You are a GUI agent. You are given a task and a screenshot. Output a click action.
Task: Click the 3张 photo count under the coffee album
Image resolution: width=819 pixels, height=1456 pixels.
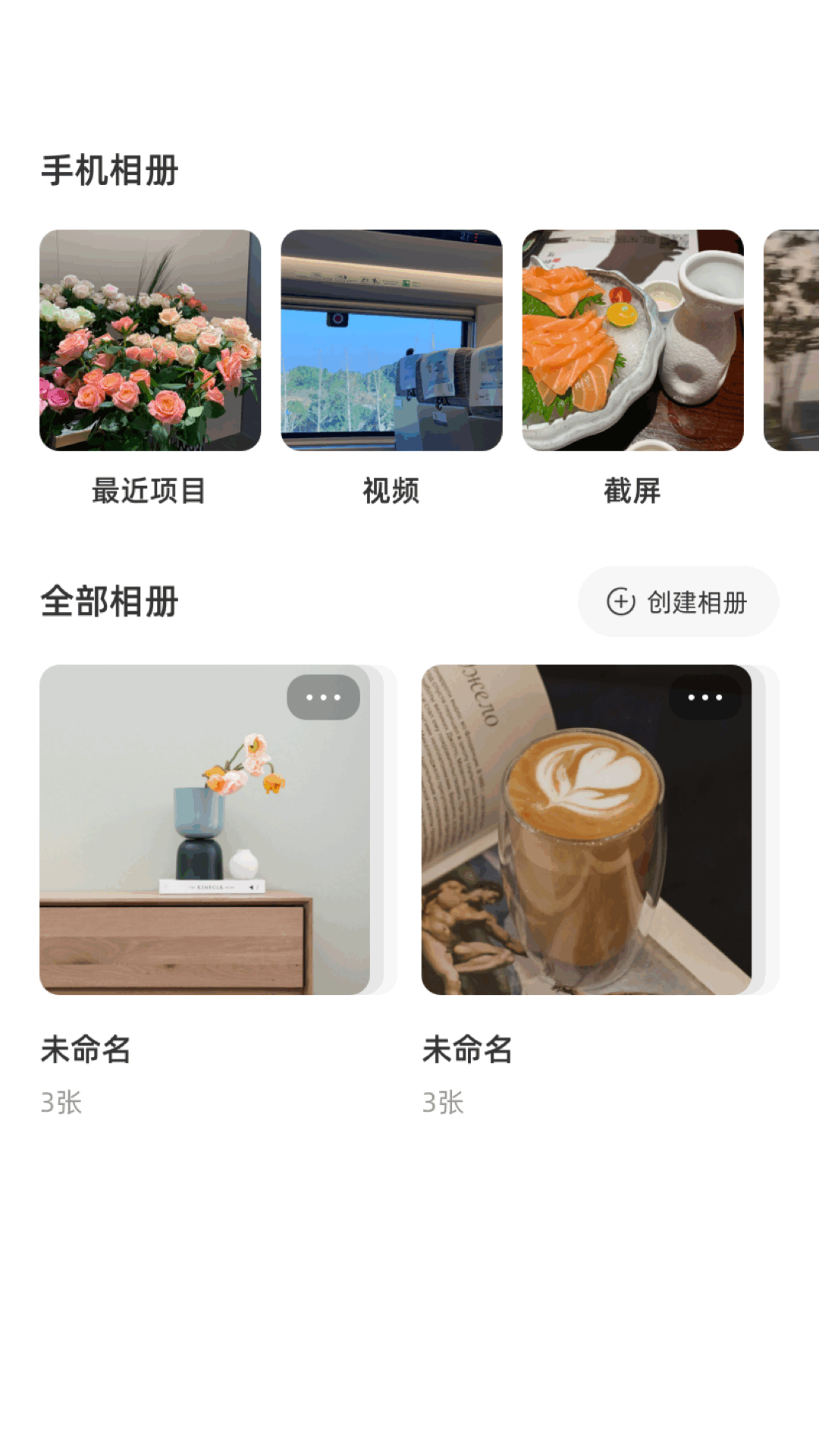(444, 1104)
